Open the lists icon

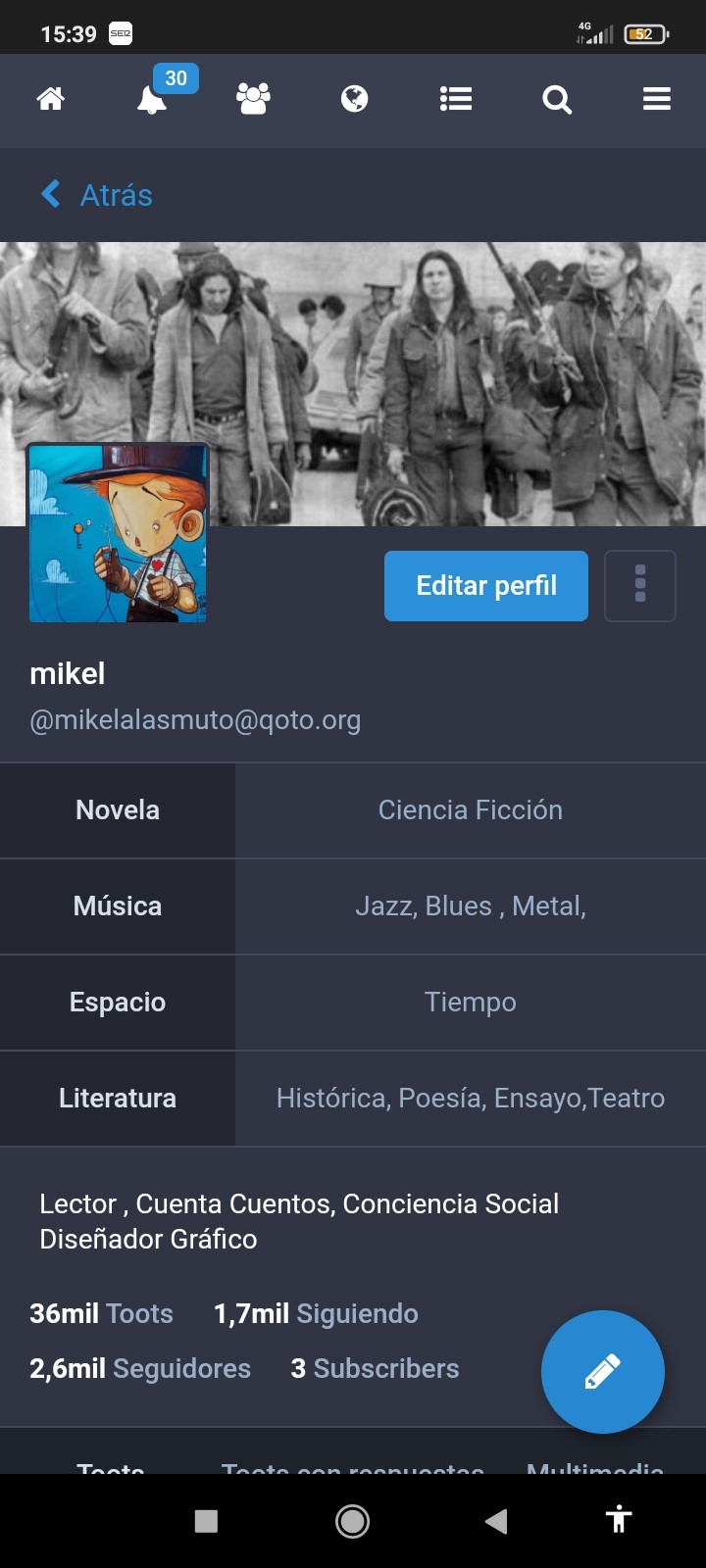pyautogui.click(x=456, y=99)
